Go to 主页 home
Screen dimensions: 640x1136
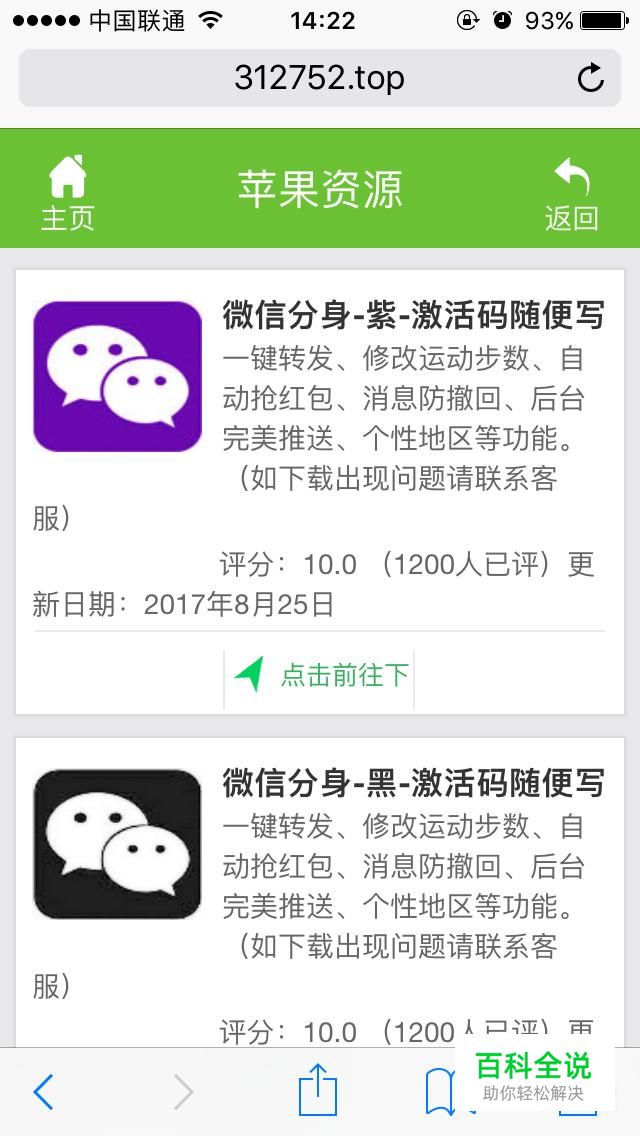(67, 193)
